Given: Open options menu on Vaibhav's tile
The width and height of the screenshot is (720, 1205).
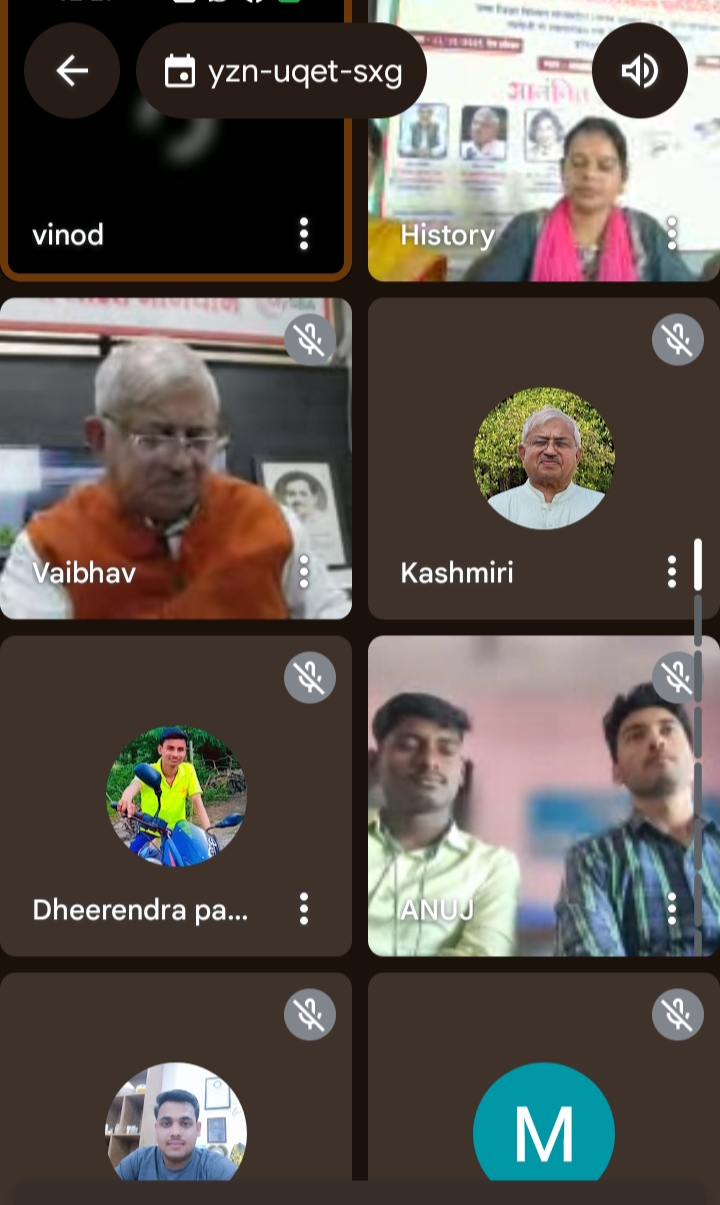Looking at the screenshot, I should (x=304, y=572).
